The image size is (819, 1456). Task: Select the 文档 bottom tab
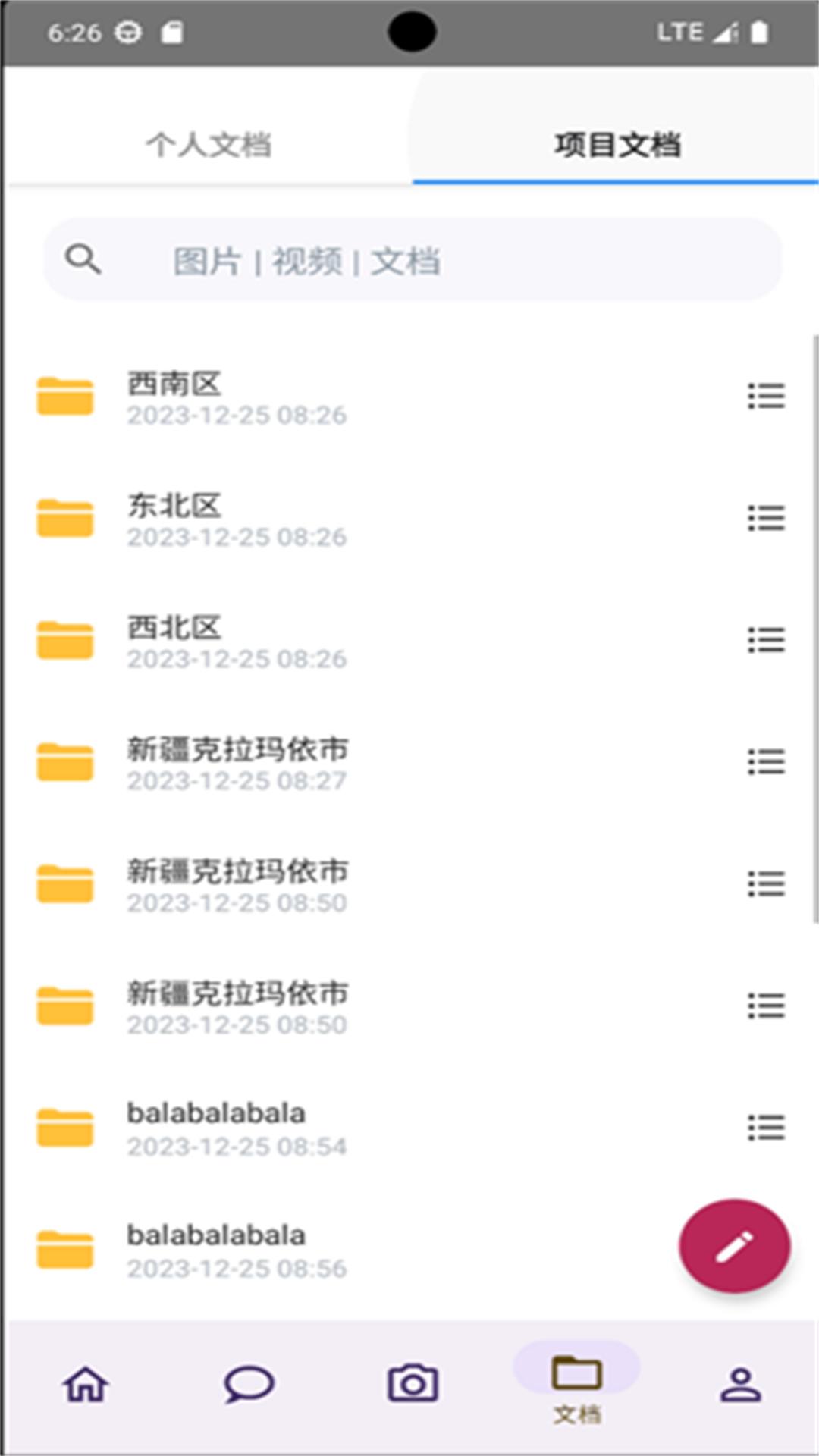[576, 1384]
